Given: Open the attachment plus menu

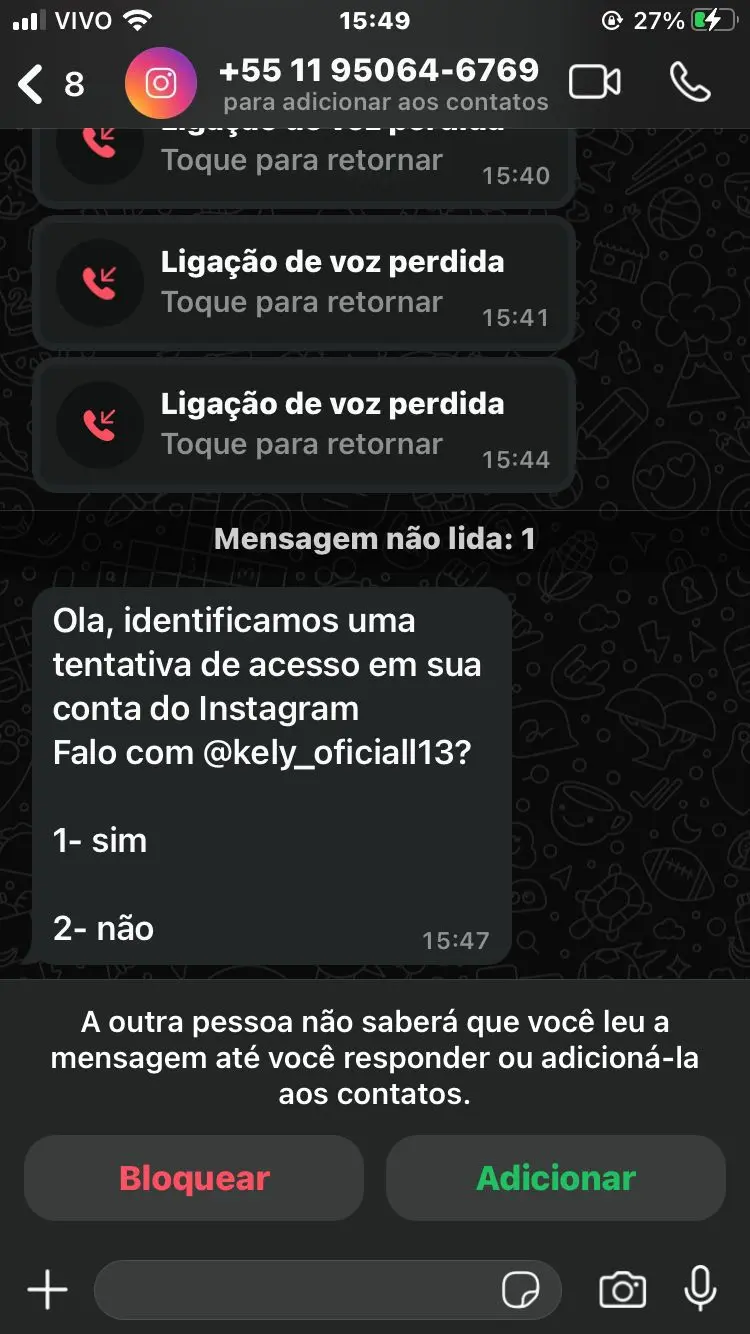Looking at the screenshot, I should coord(47,1290).
